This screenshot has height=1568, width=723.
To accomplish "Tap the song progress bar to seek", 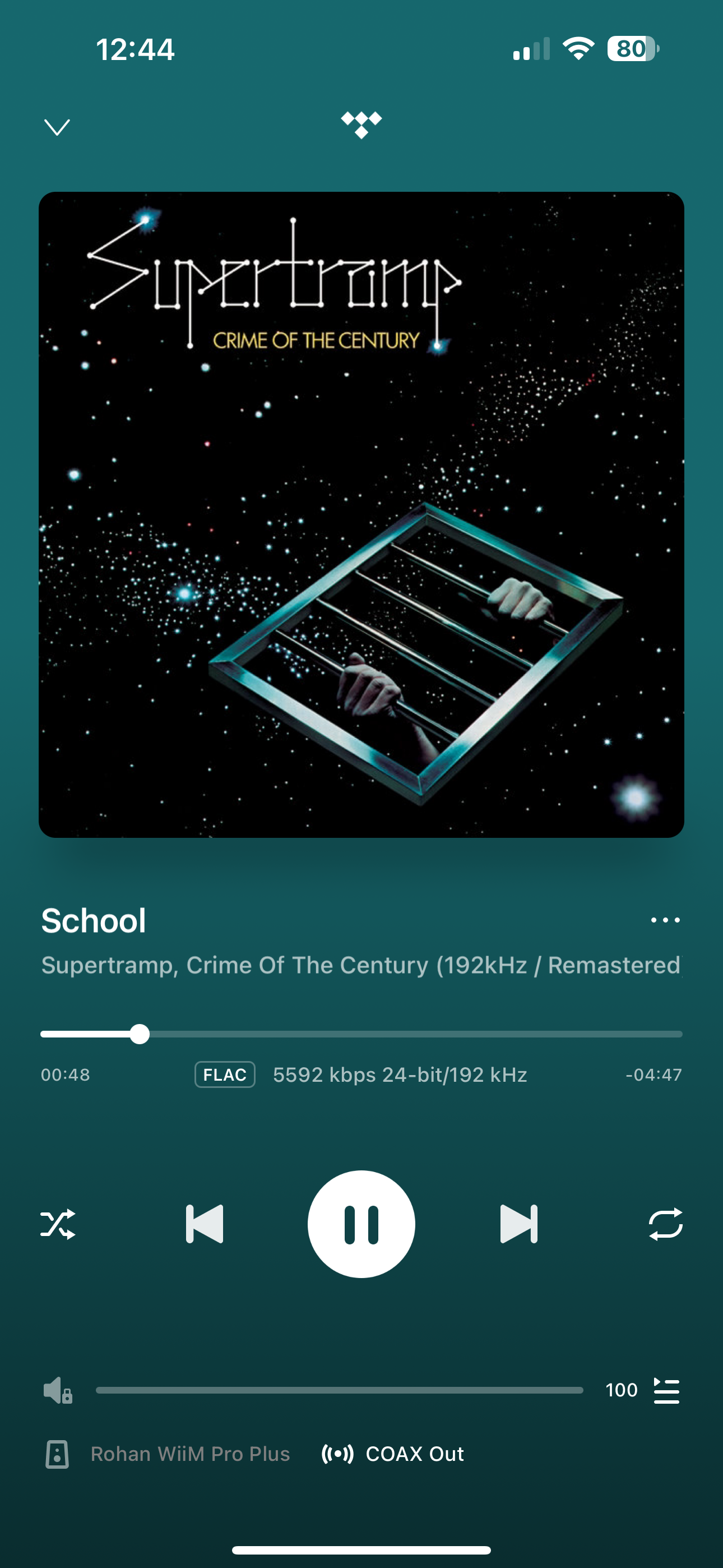I will [361, 1034].
